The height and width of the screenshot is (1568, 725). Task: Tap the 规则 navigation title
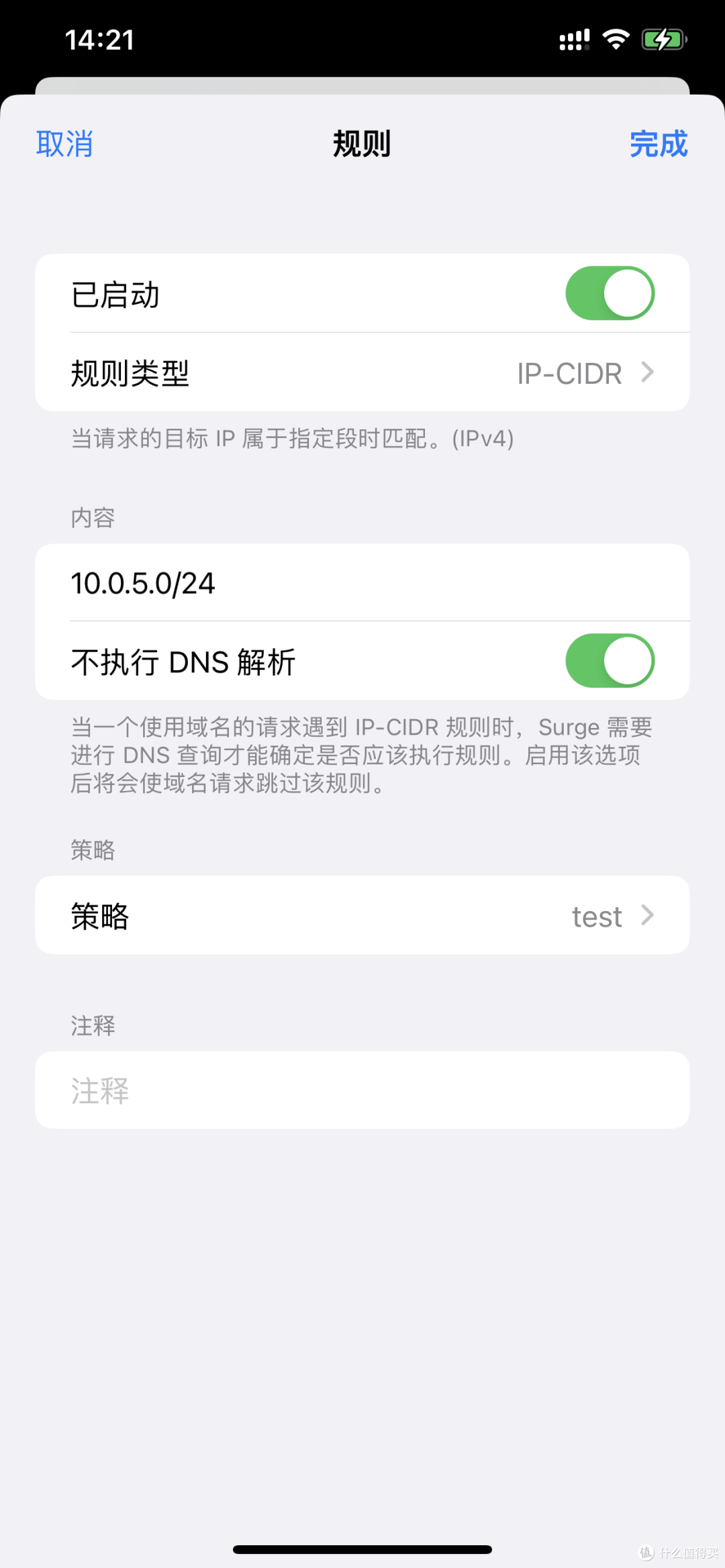[362, 144]
